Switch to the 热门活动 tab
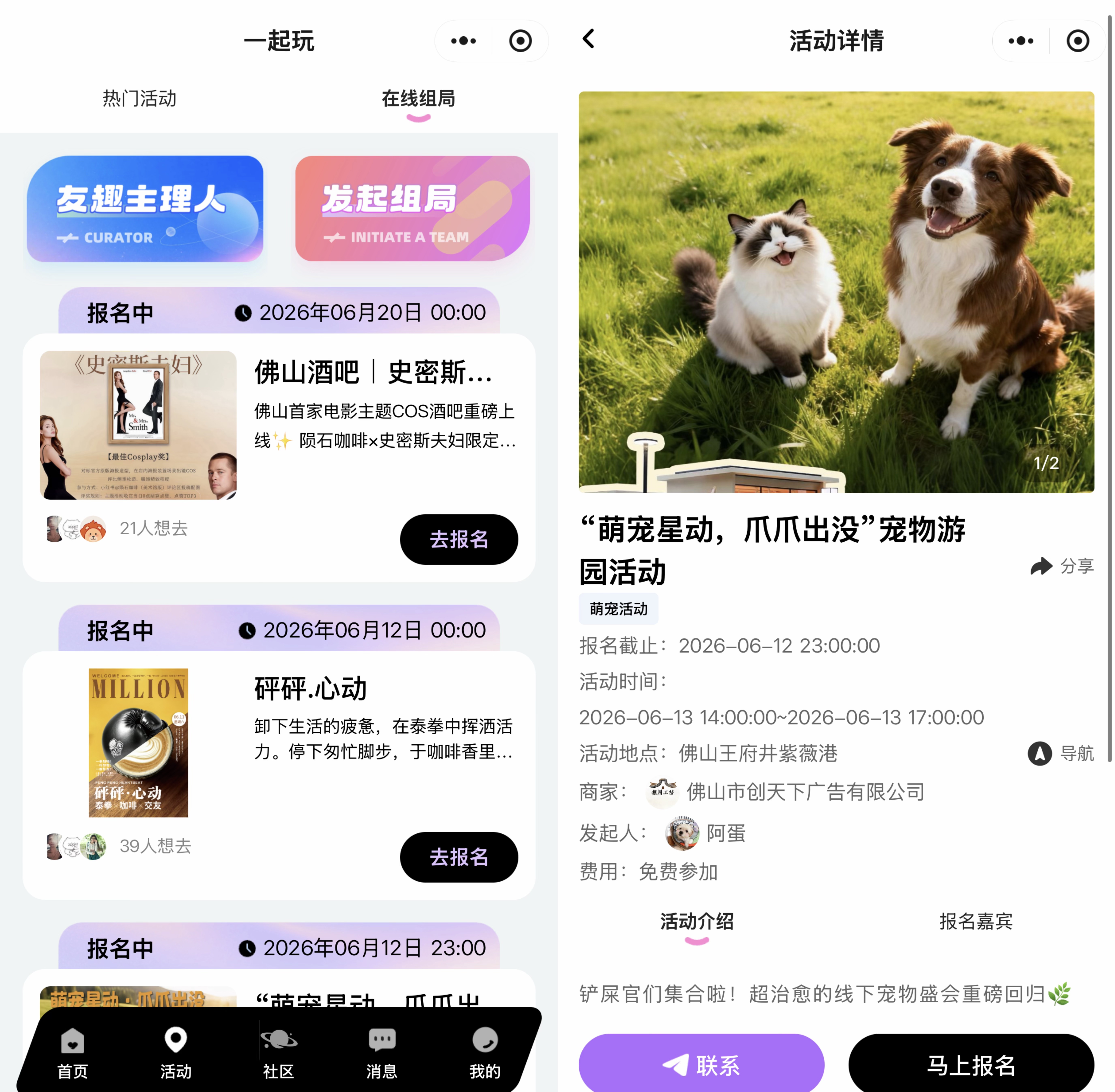Viewport: 1115px width, 1092px height. coord(139,98)
